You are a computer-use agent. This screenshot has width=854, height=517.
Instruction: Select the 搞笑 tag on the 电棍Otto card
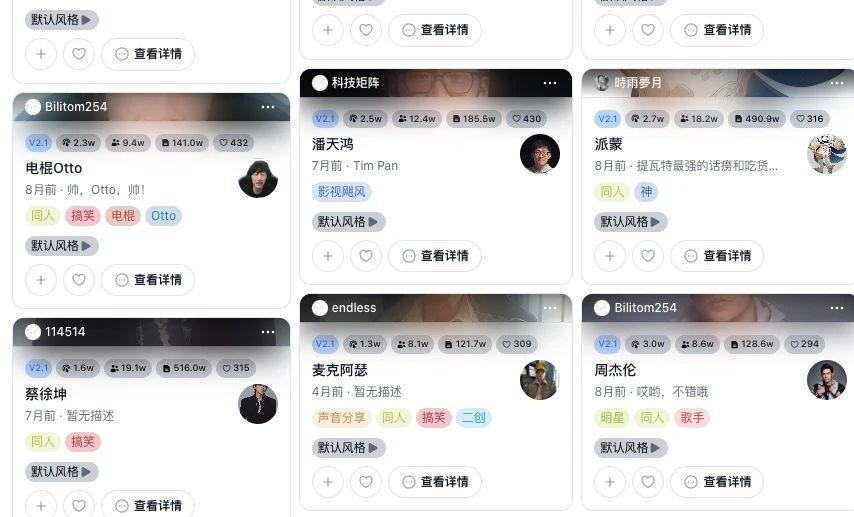pos(83,216)
